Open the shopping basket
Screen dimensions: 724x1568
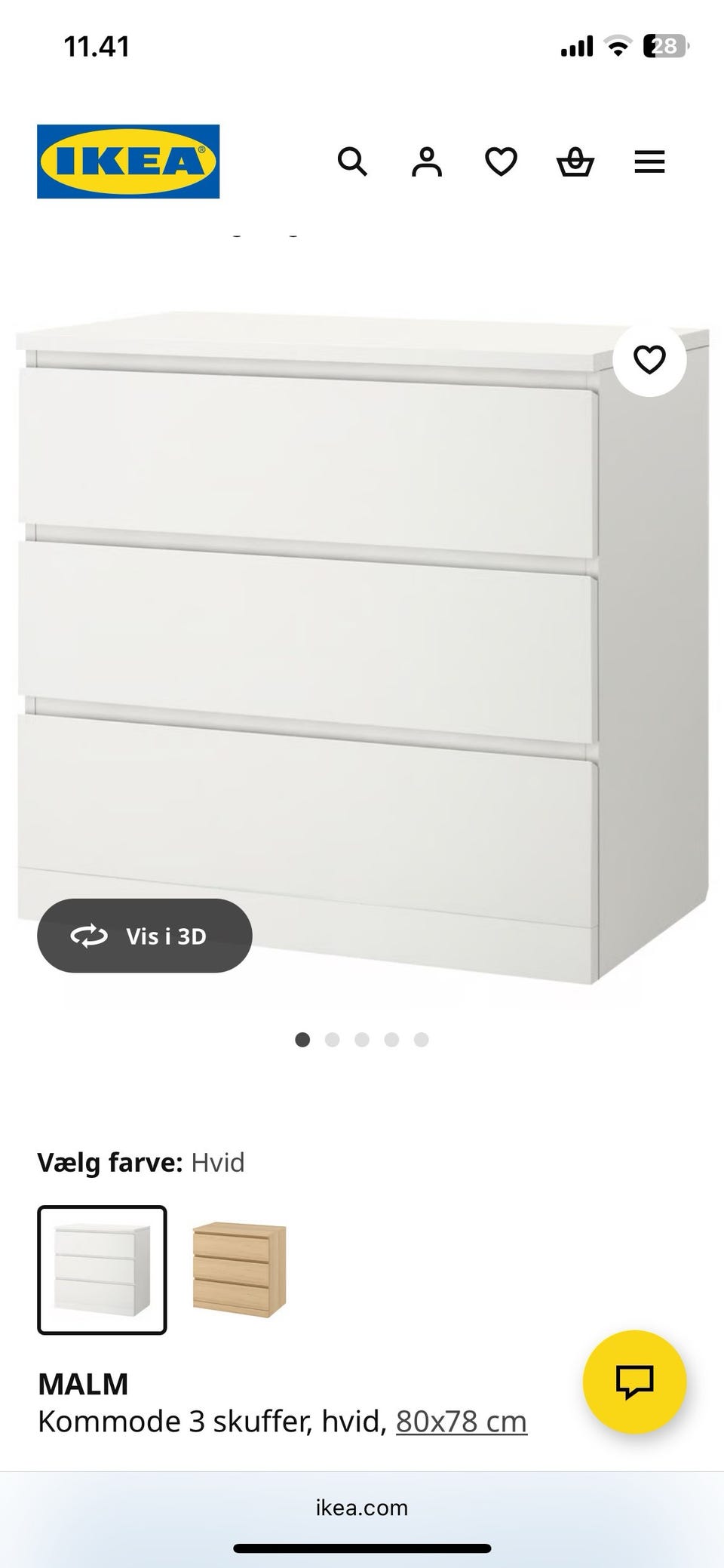coord(575,161)
